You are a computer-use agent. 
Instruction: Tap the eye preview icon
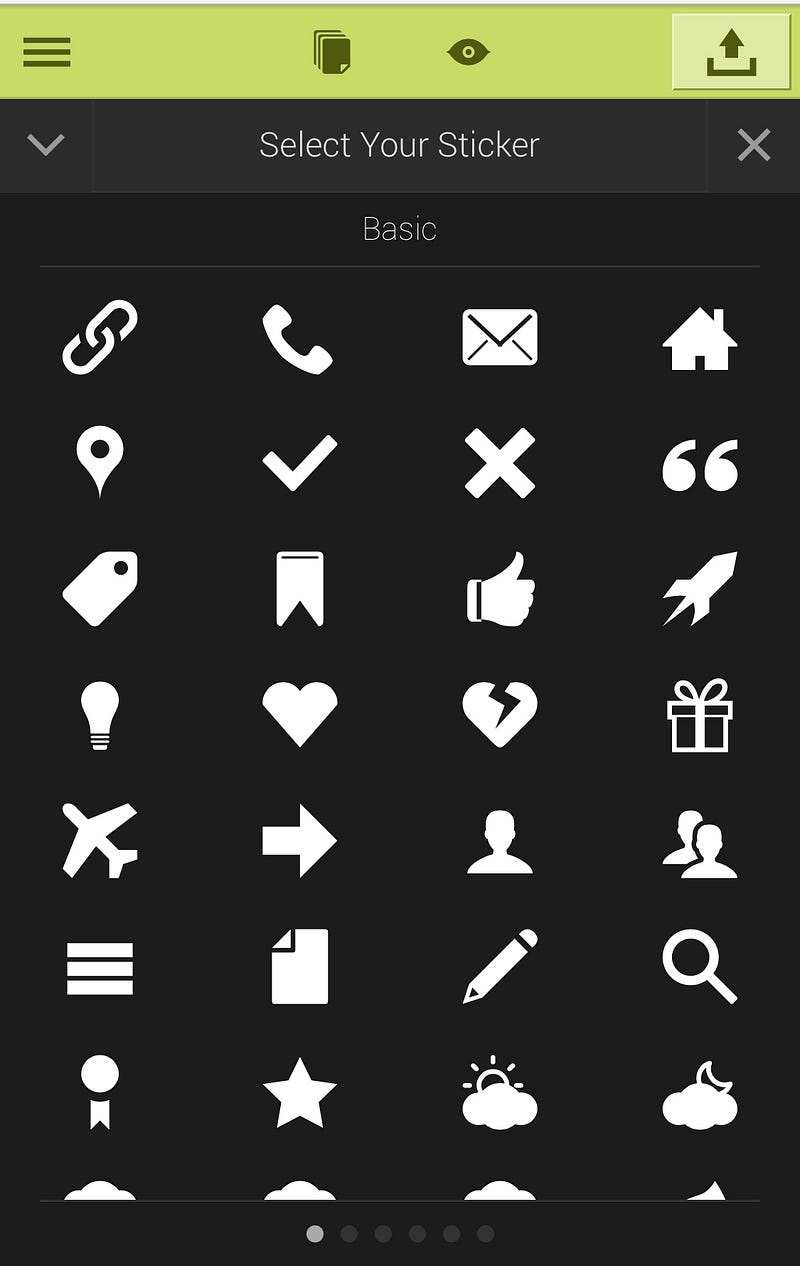click(x=468, y=52)
